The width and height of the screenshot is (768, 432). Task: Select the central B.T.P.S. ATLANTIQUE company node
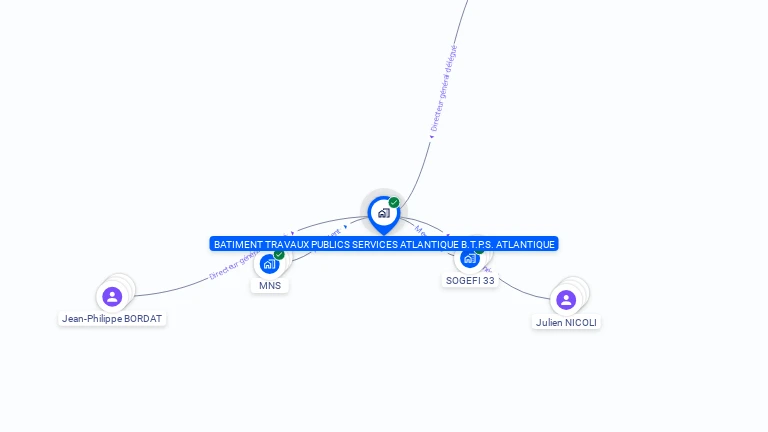click(384, 213)
